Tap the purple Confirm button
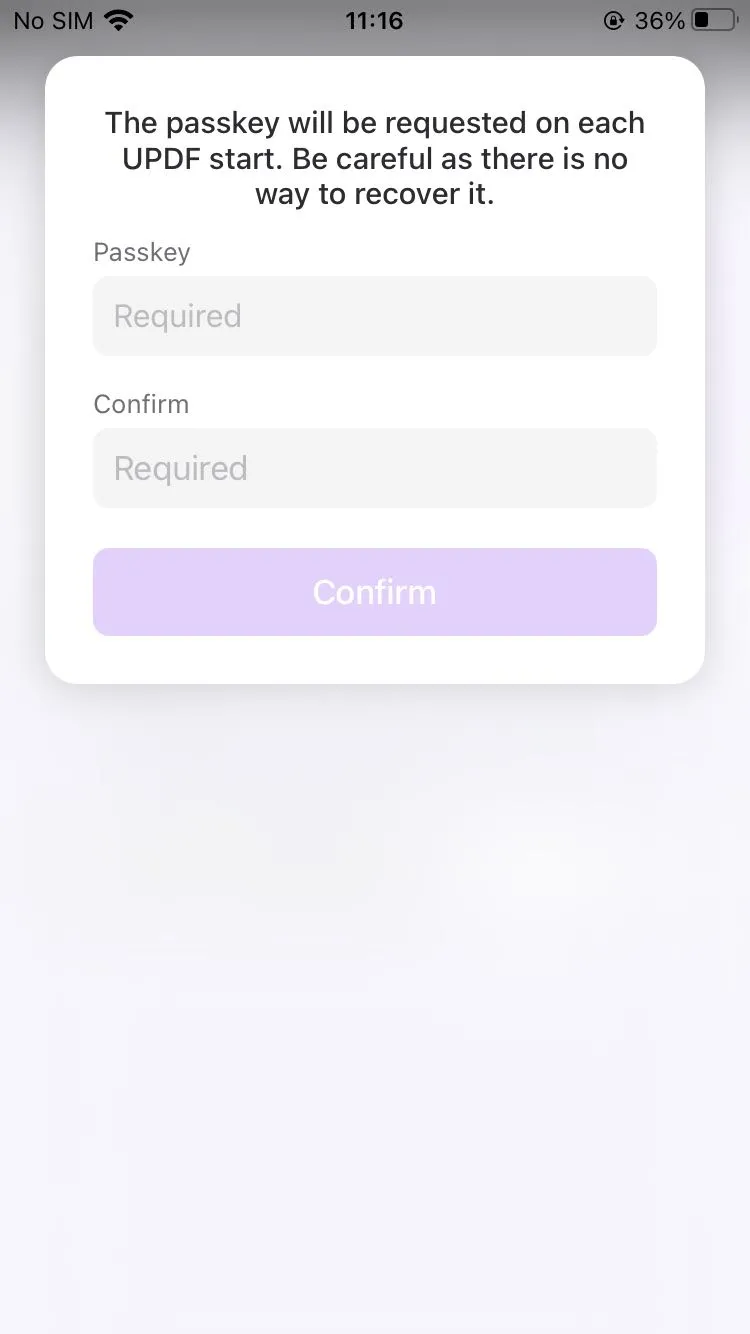The image size is (750, 1334). (x=374, y=592)
